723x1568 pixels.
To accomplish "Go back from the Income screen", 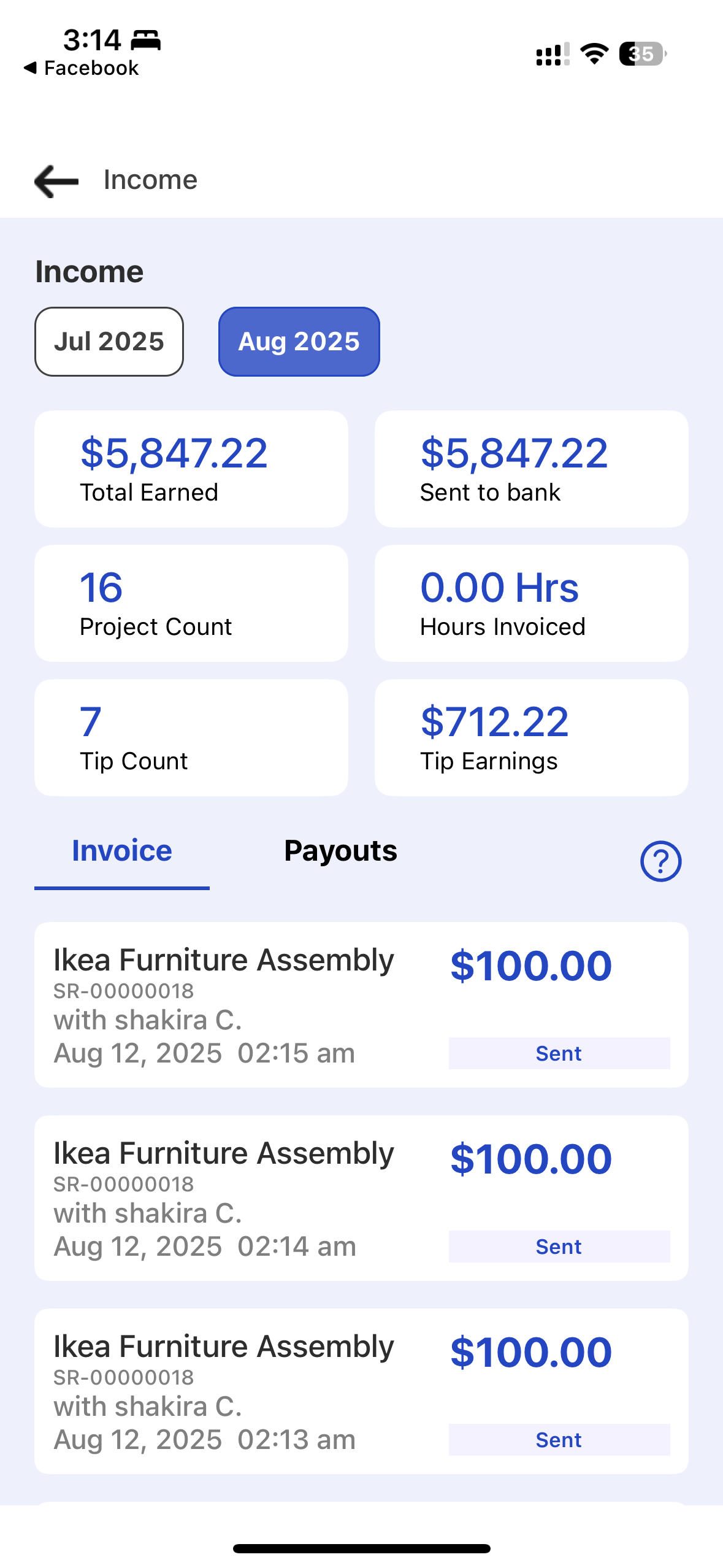I will pos(56,181).
